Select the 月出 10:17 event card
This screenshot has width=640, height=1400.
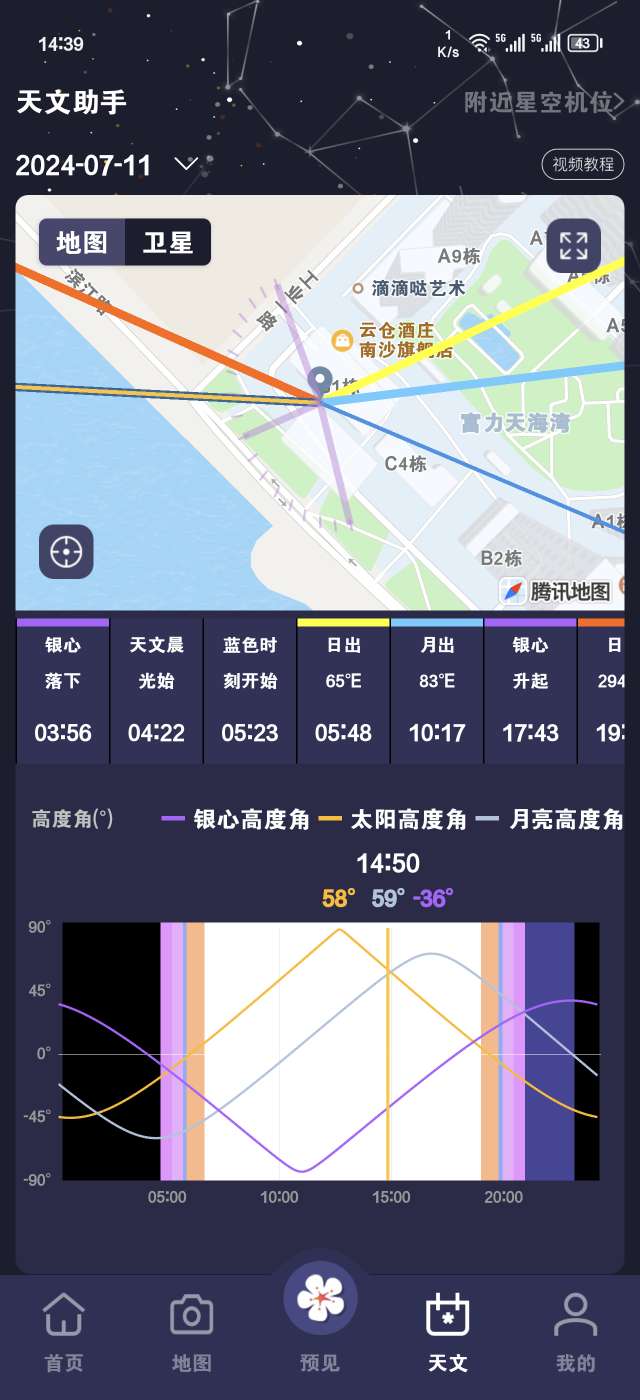click(437, 691)
